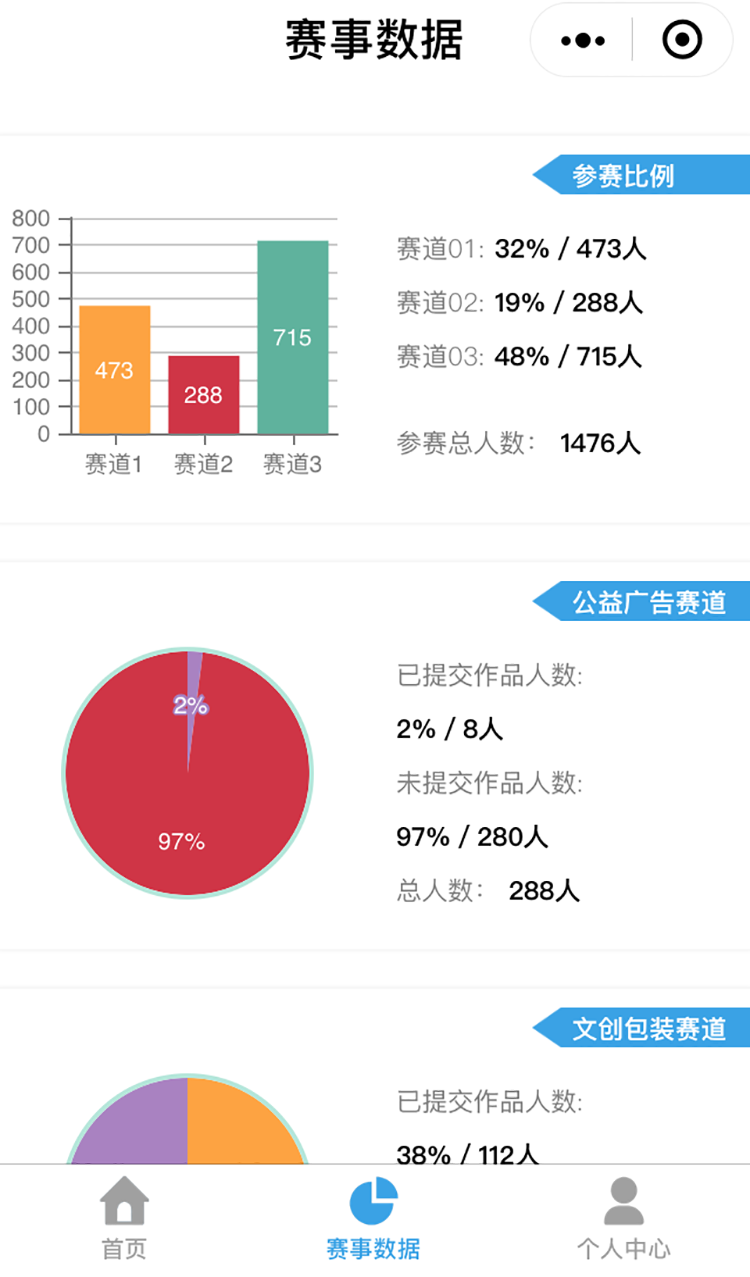Close the mini program via the circle icon
The width and height of the screenshot is (750, 1277).
point(683,40)
